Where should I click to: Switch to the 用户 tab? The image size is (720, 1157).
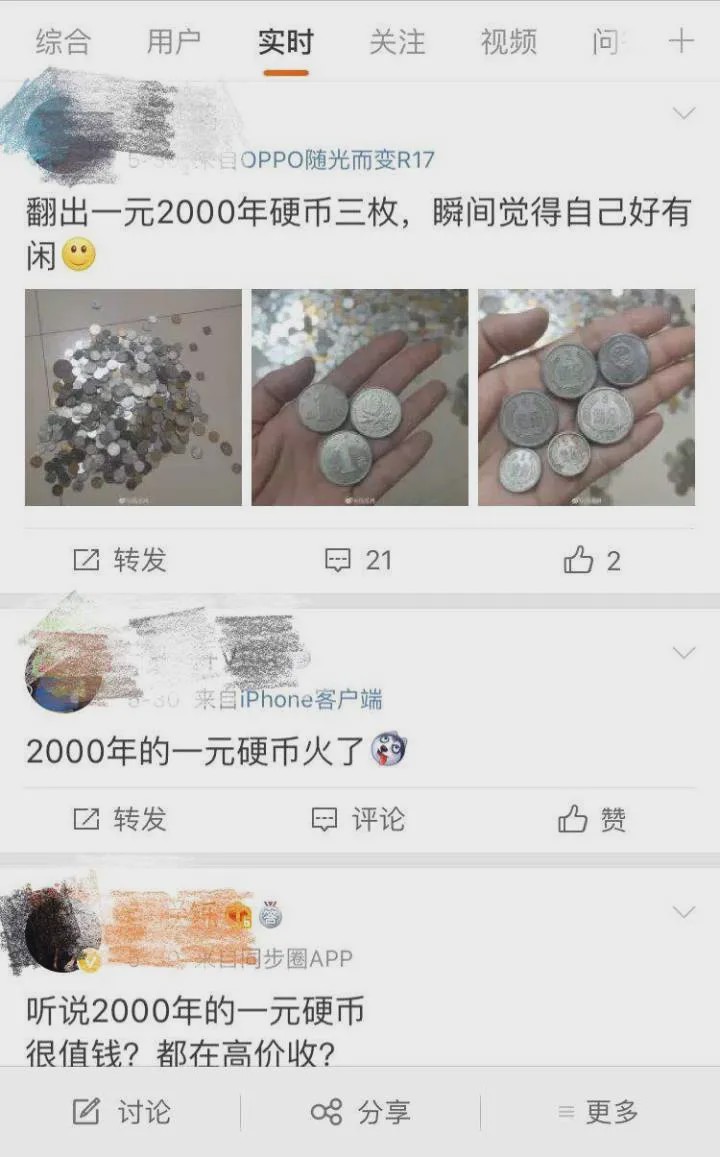point(174,42)
